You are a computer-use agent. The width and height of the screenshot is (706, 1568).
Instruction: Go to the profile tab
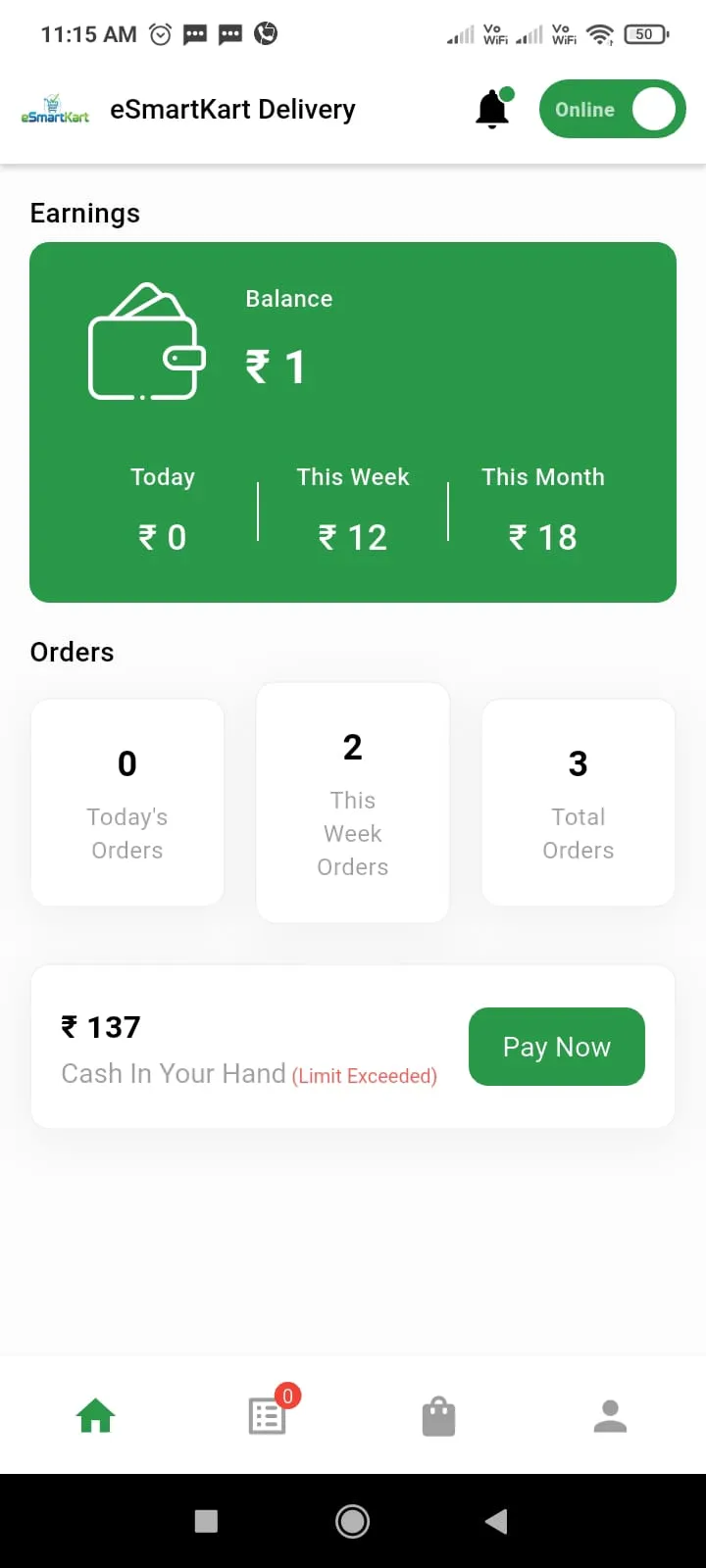pyautogui.click(x=610, y=1416)
